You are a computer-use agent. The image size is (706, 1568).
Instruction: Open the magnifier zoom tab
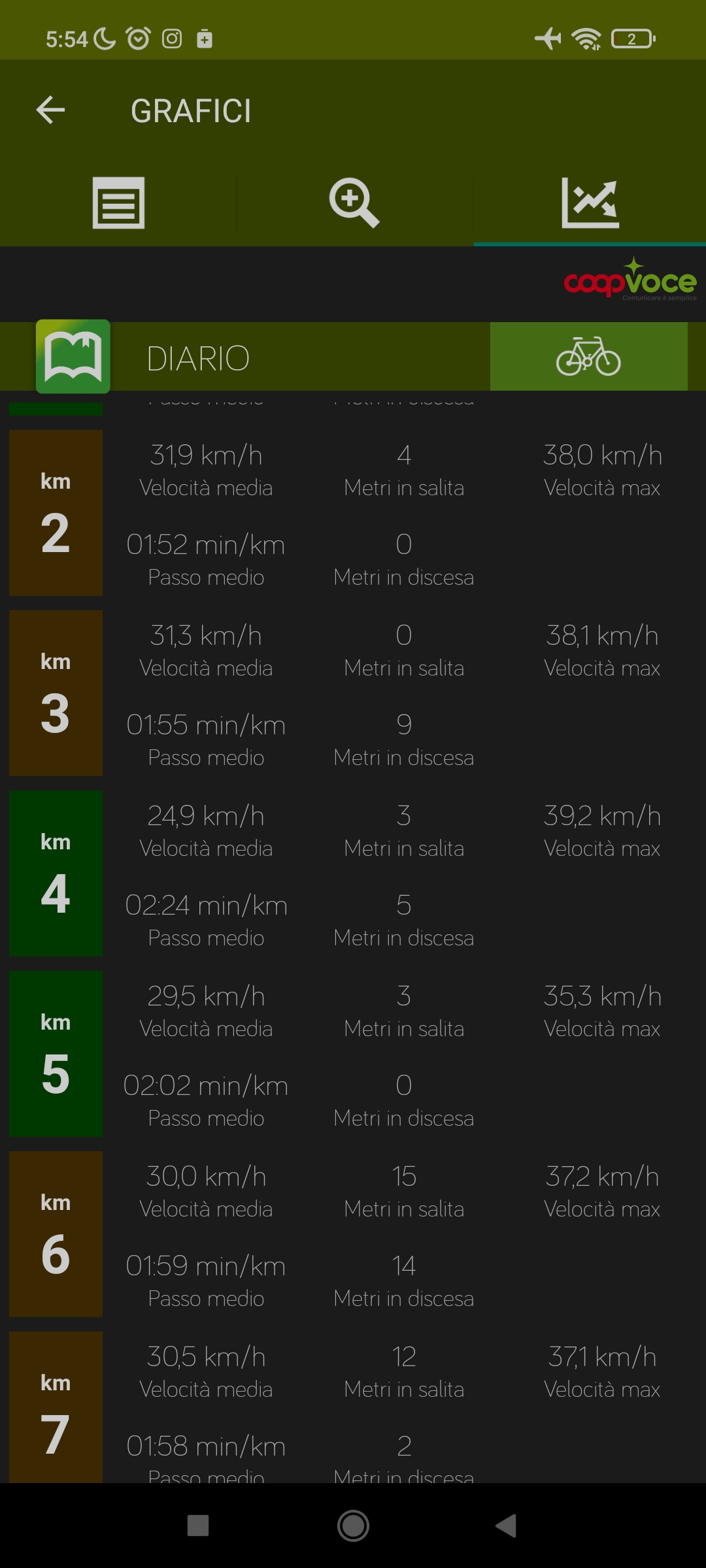click(354, 203)
